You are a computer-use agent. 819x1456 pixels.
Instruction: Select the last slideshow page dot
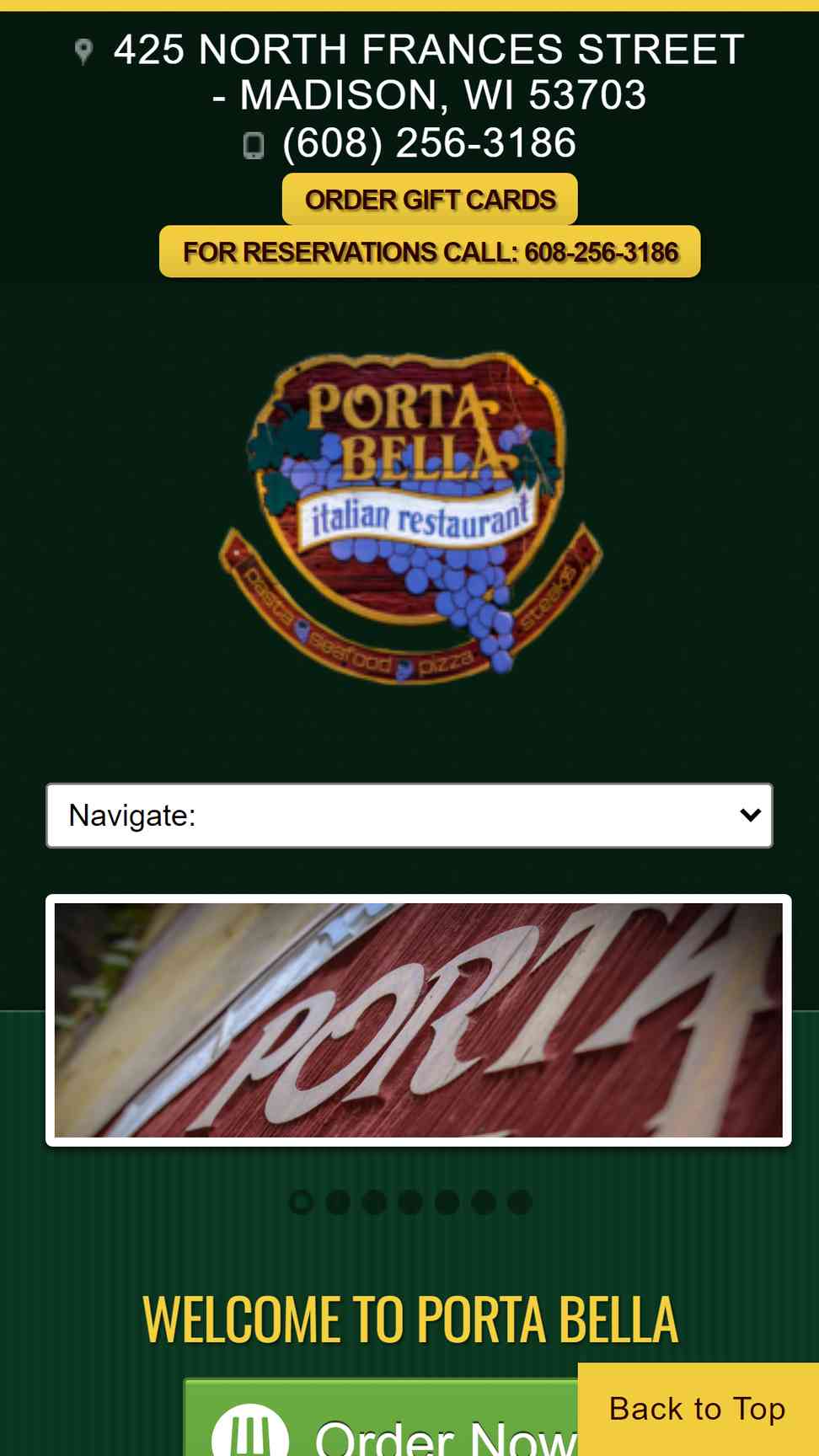520,1202
